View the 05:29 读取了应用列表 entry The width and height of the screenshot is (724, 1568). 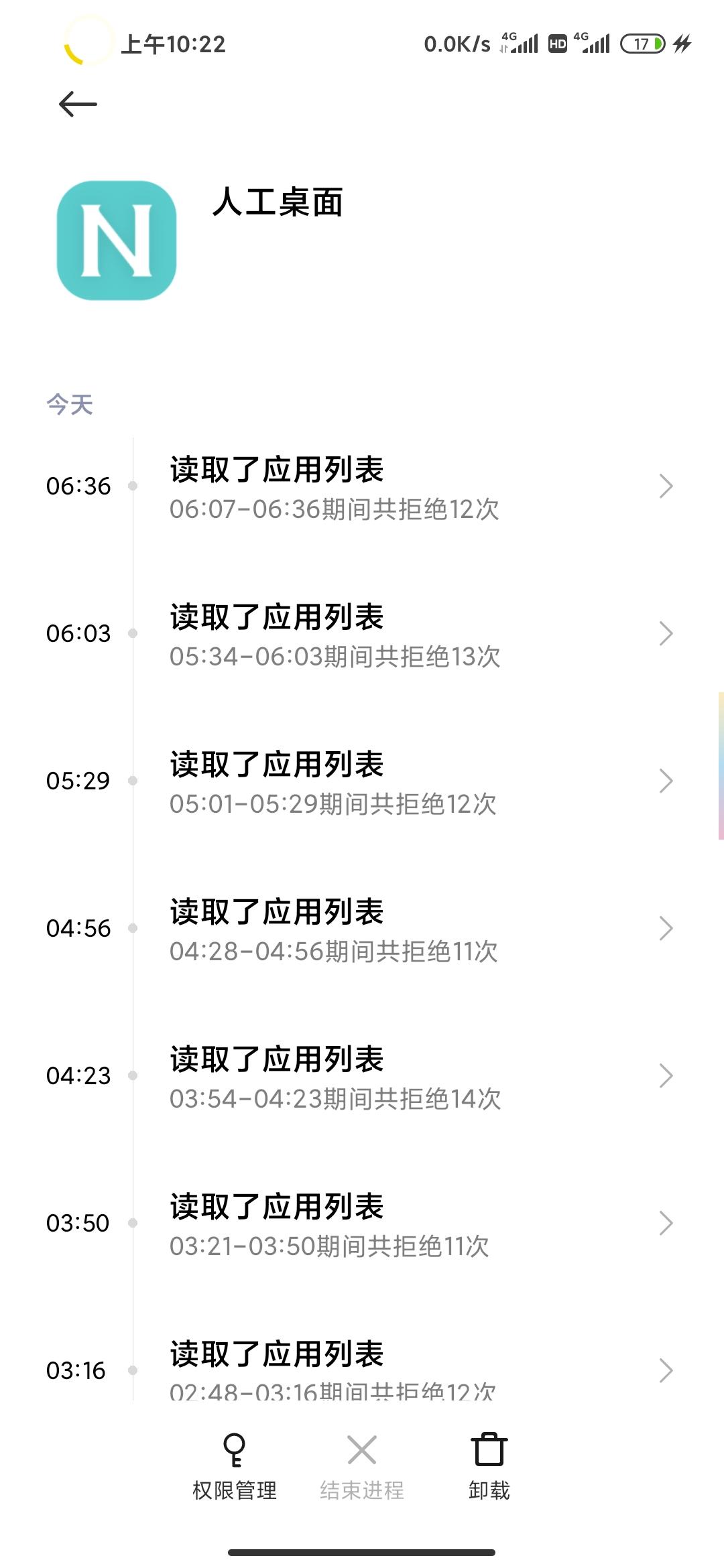coord(362,782)
